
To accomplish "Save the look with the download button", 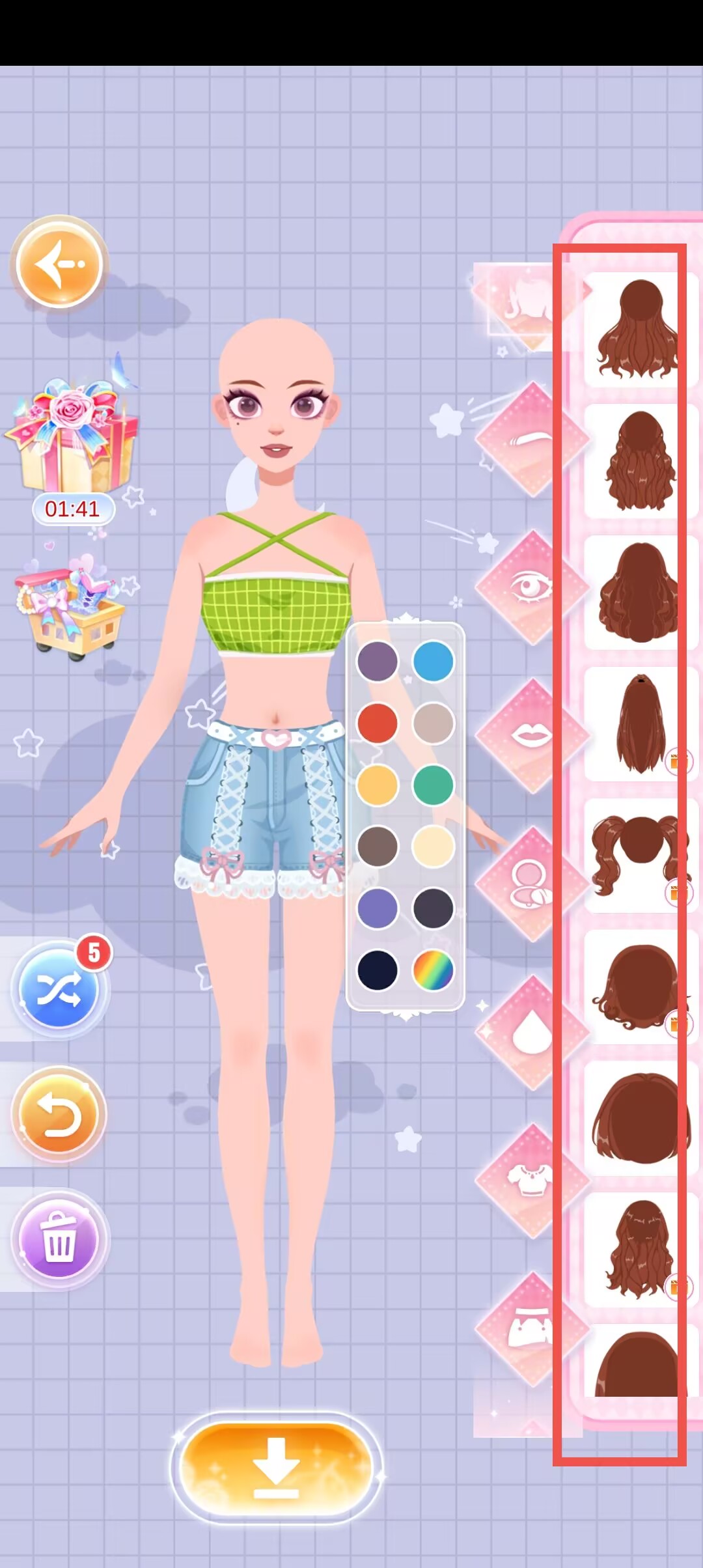I will pyautogui.click(x=276, y=1466).
